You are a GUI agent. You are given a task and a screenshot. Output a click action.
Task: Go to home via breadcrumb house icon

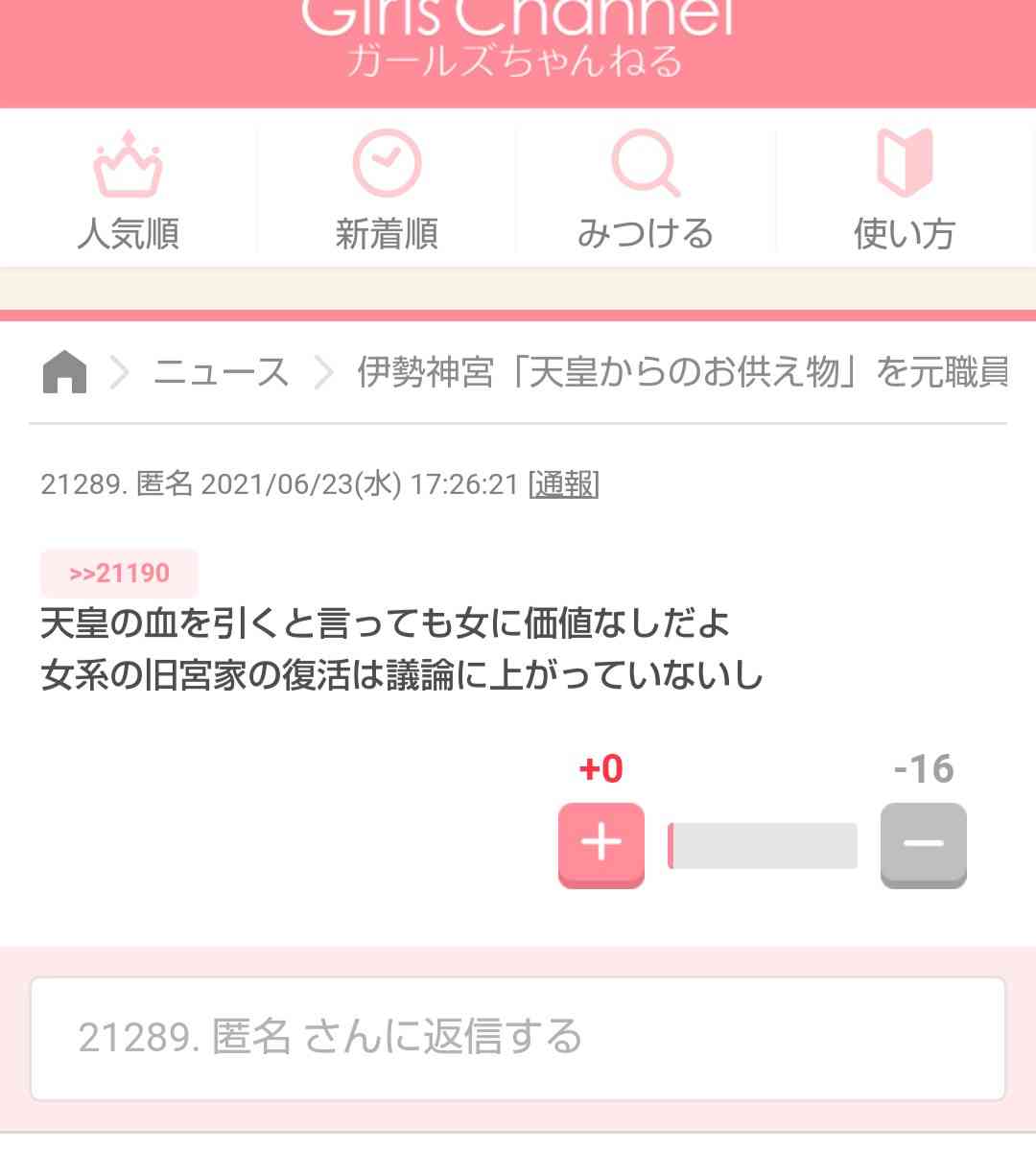tap(64, 372)
